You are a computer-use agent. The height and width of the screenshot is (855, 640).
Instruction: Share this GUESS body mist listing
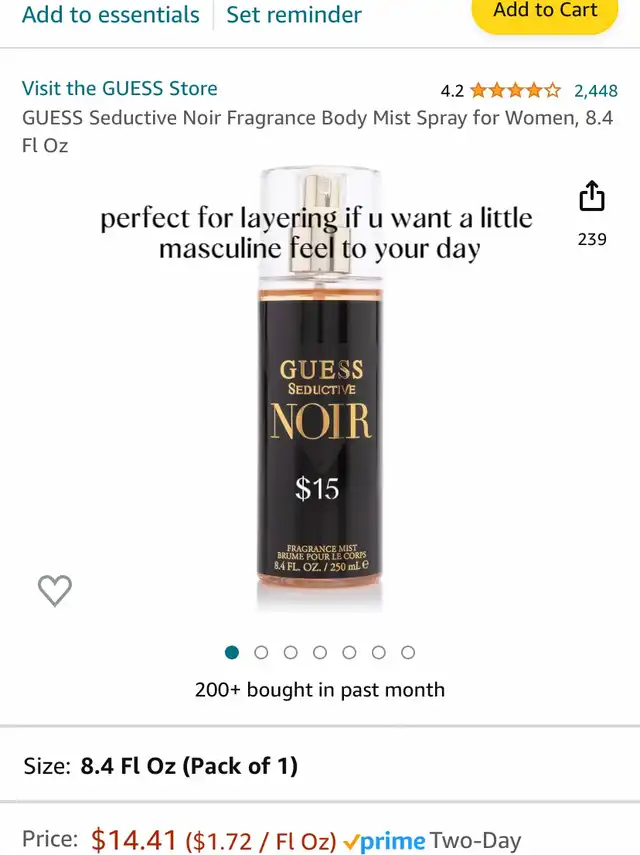point(592,196)
